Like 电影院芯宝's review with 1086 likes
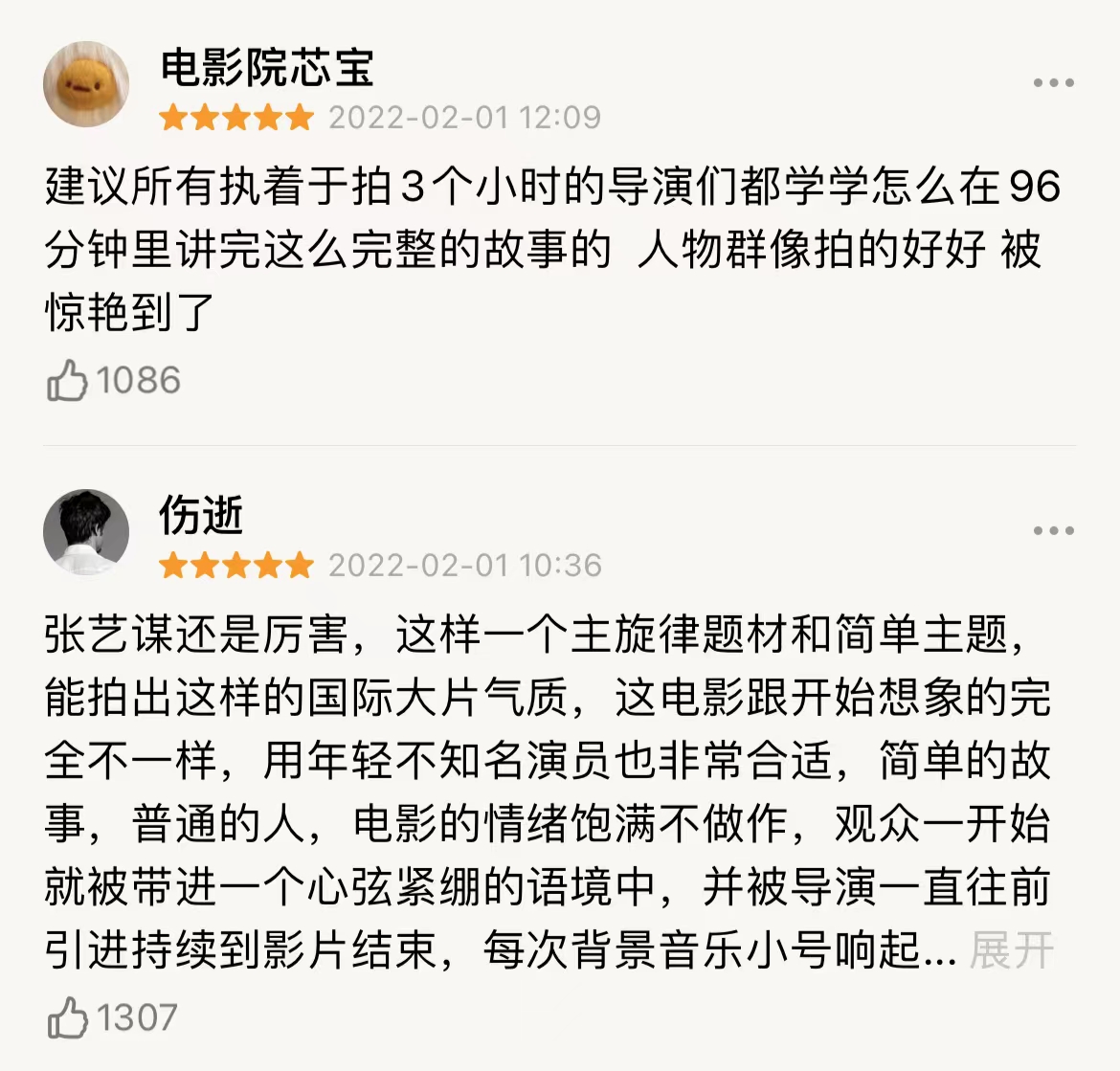 [x=67, y=381]
